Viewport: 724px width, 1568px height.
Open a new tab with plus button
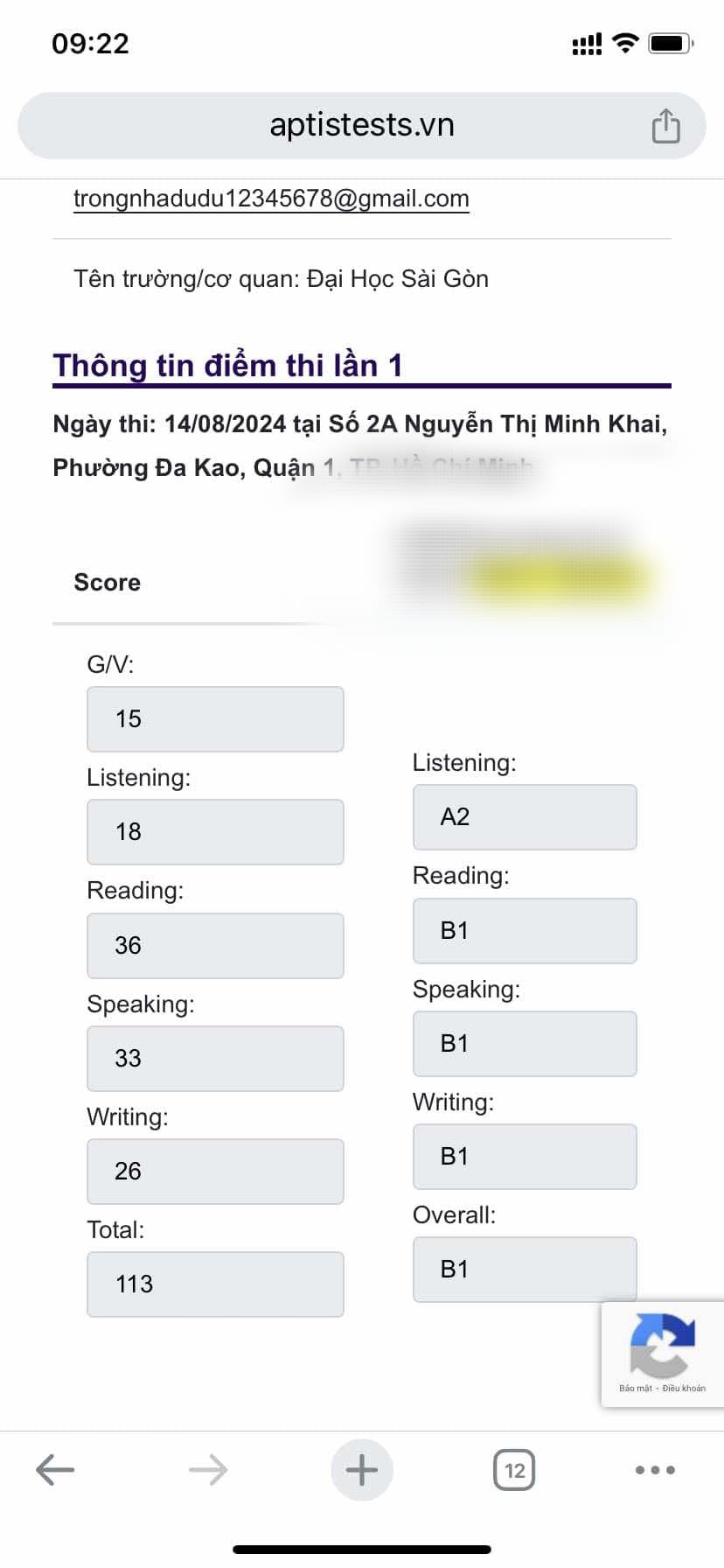coord(362,1469)
